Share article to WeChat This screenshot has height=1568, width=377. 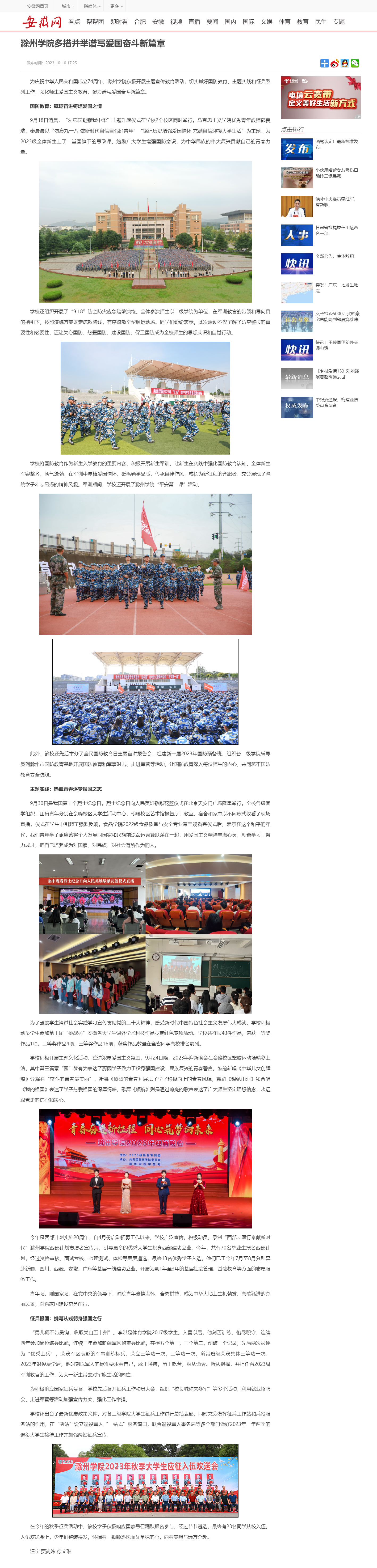click(x=355, y=63)
